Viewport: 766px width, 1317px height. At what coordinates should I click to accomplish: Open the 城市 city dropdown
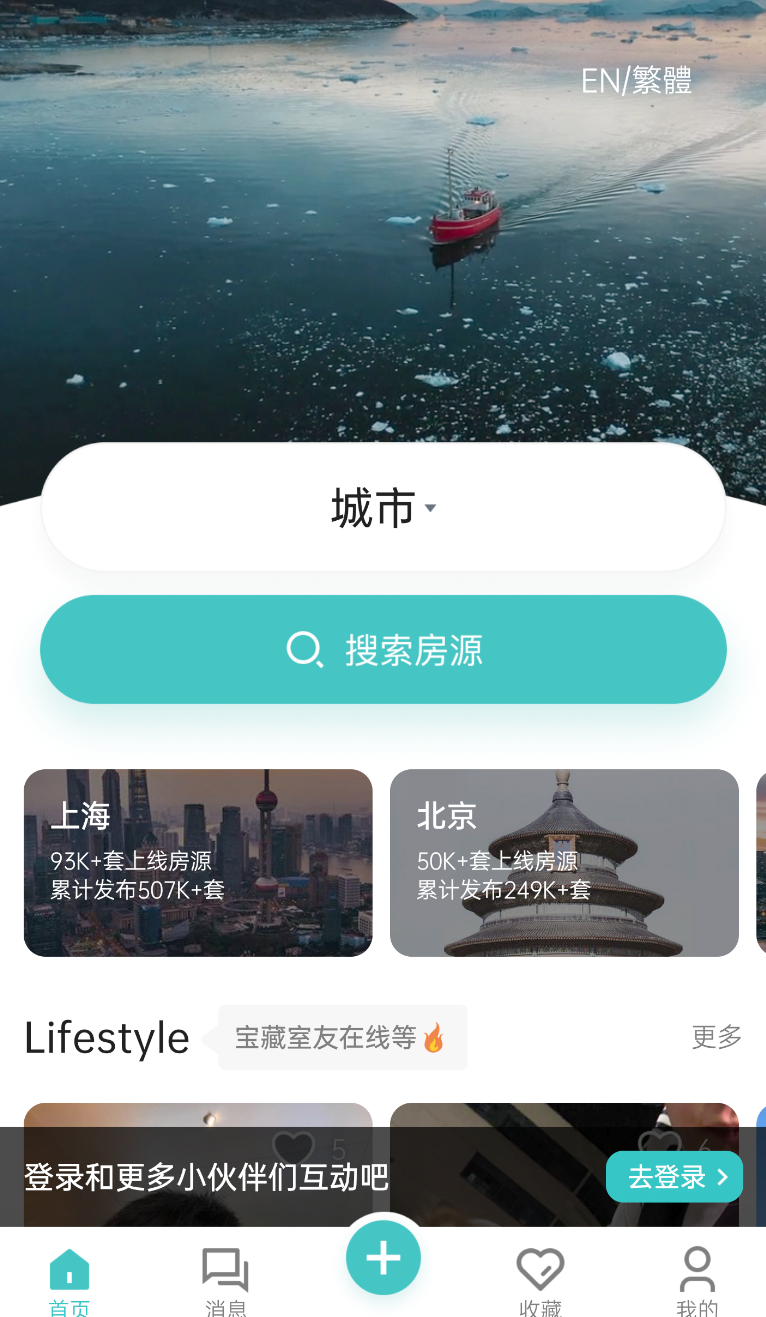coord(383,508)
